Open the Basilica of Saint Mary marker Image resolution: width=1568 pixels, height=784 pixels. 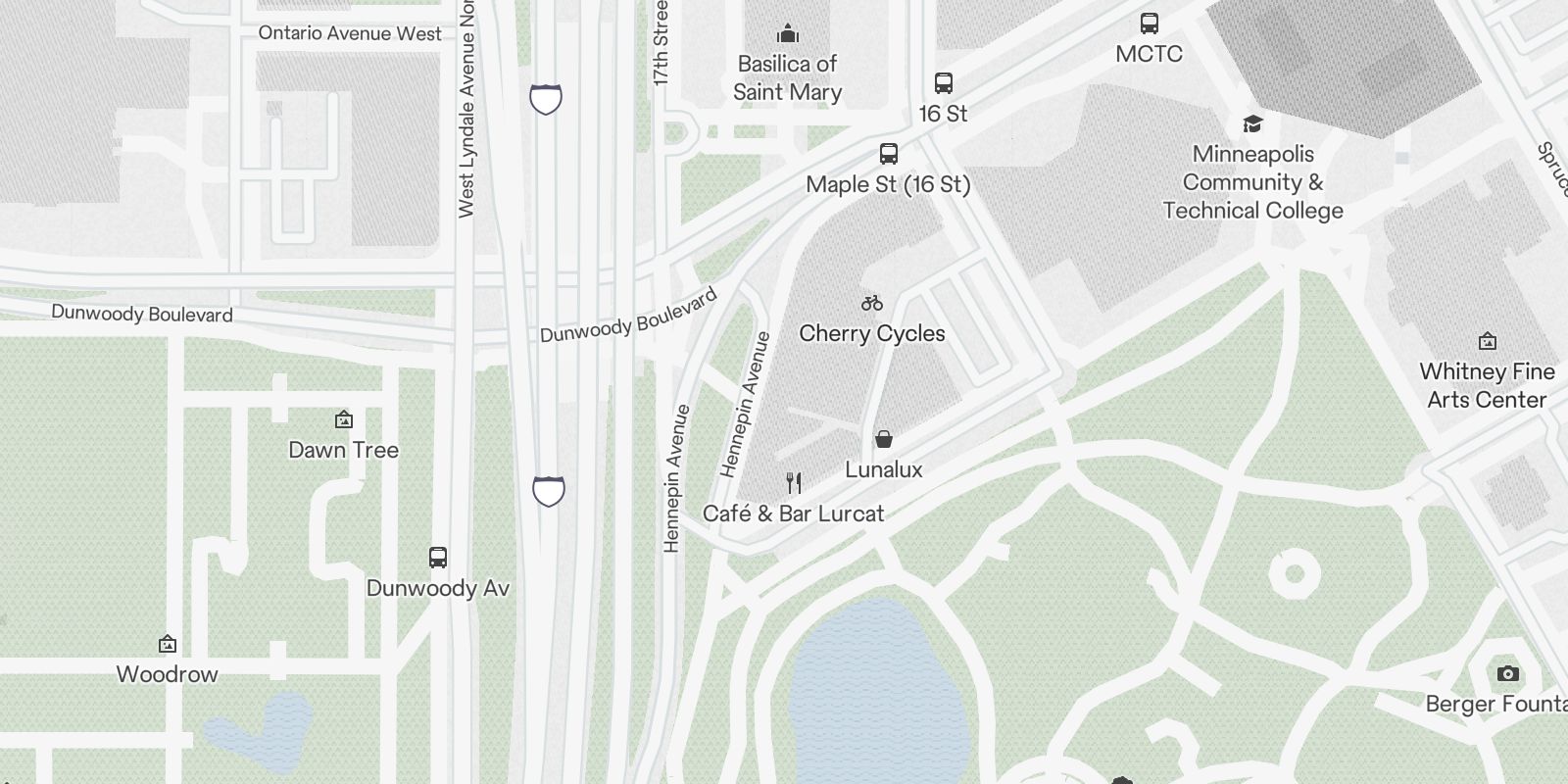[787, 35]
